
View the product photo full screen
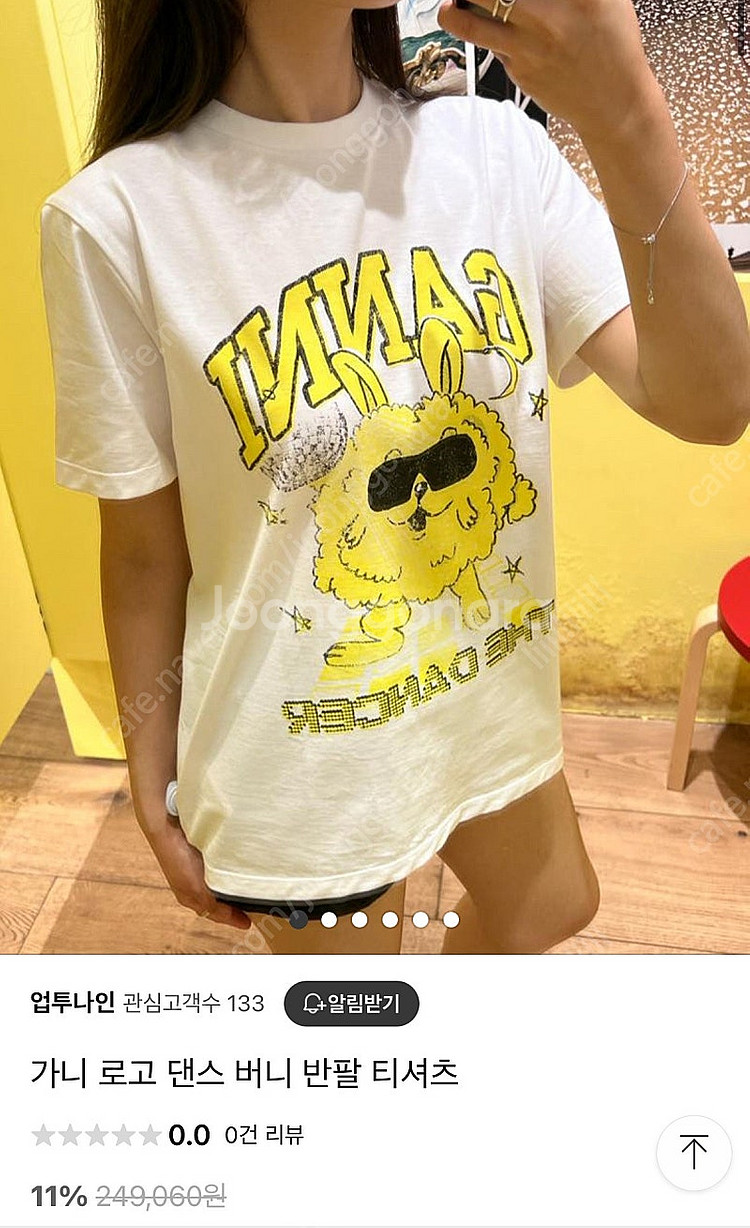tap(375, 450)
